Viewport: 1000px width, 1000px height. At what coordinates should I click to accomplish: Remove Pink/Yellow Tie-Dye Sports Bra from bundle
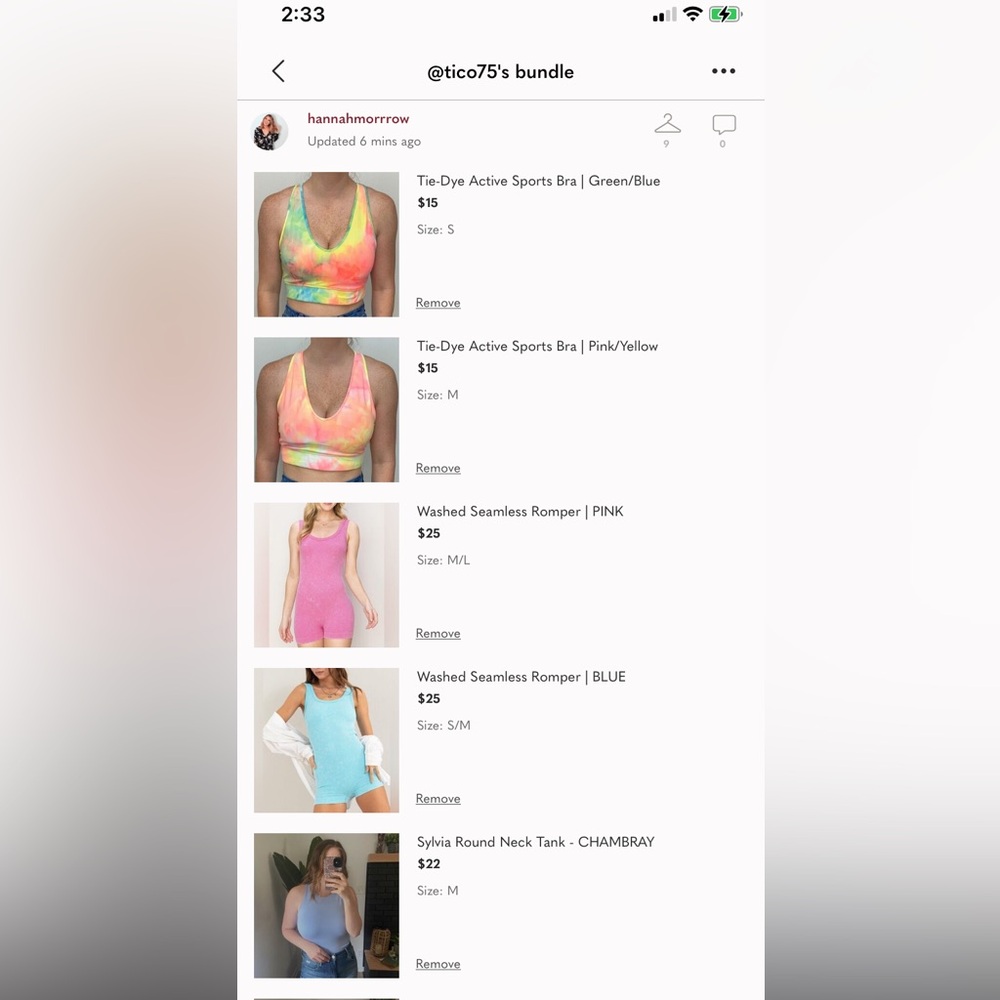438,468
